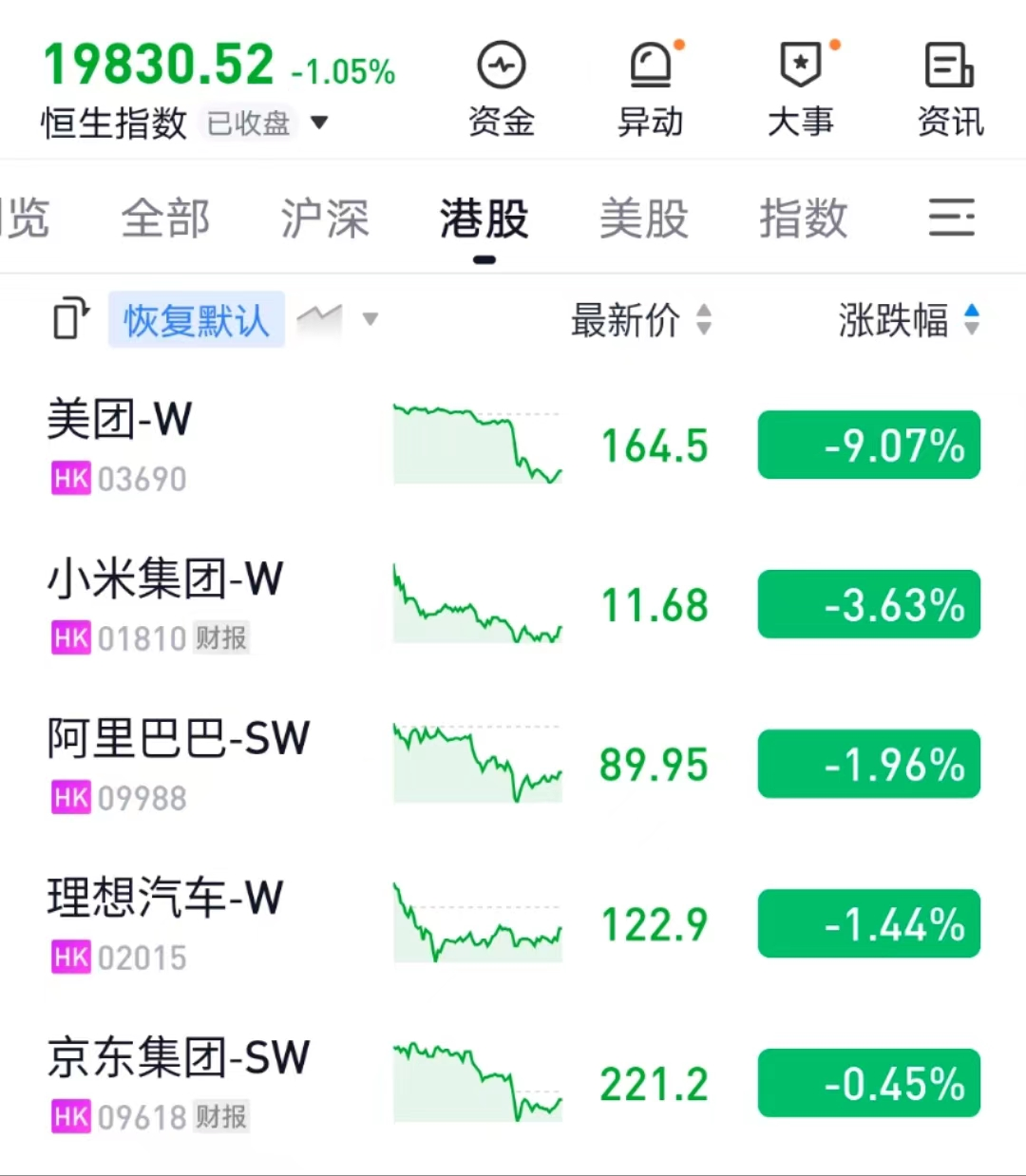Image resolution: width=1026 pixels, height=1176 pixels.
Task: Sort the list by 涨跌幅
Action: 907,320
